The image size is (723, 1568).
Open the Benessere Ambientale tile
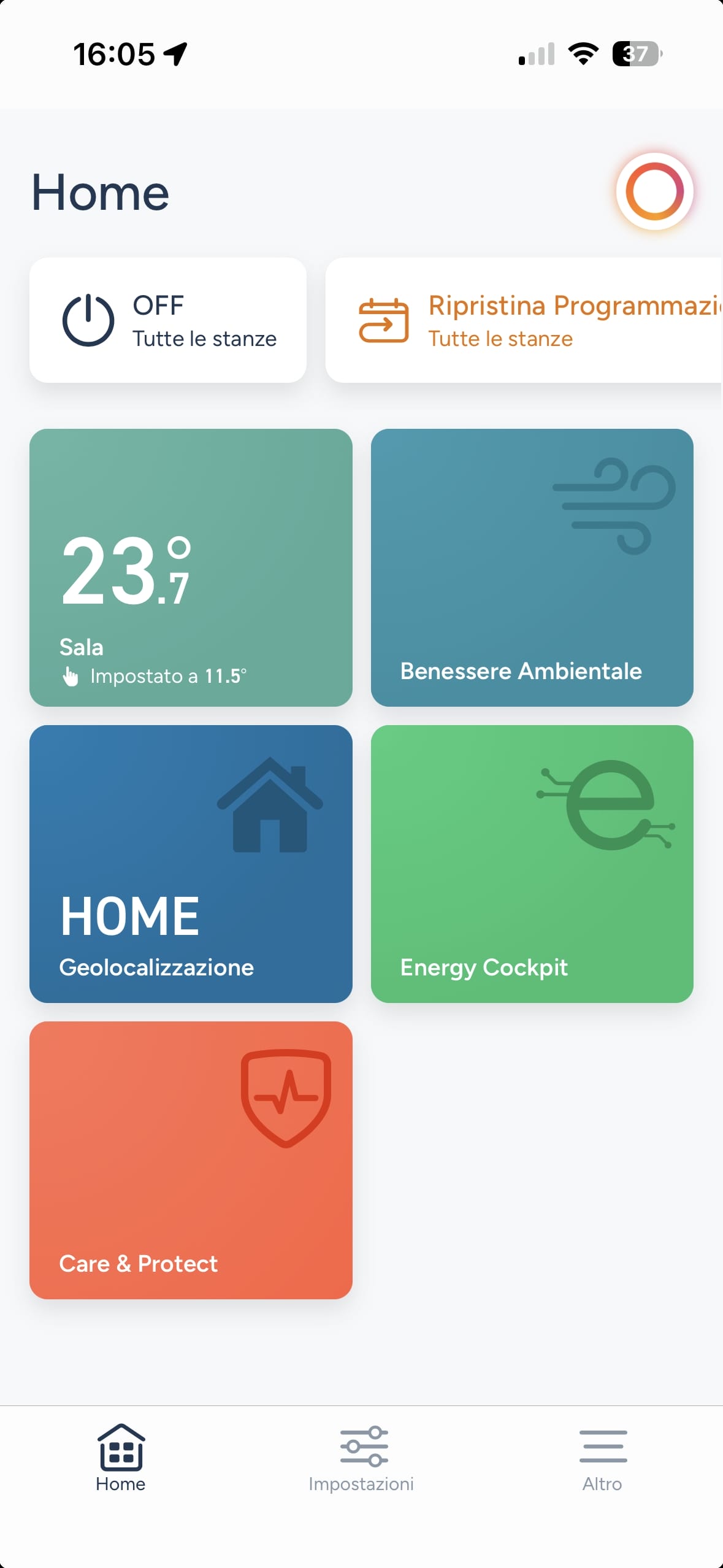[532, 567]
